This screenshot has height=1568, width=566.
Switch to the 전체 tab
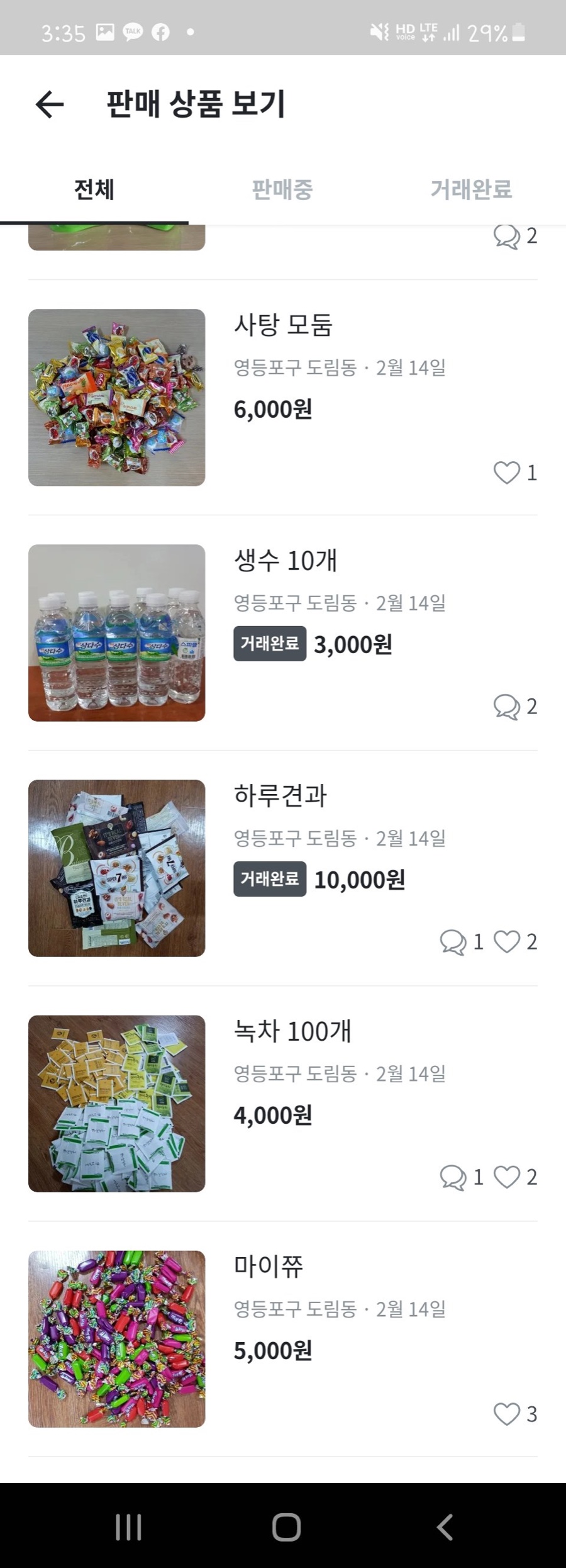tap(94, 189)
